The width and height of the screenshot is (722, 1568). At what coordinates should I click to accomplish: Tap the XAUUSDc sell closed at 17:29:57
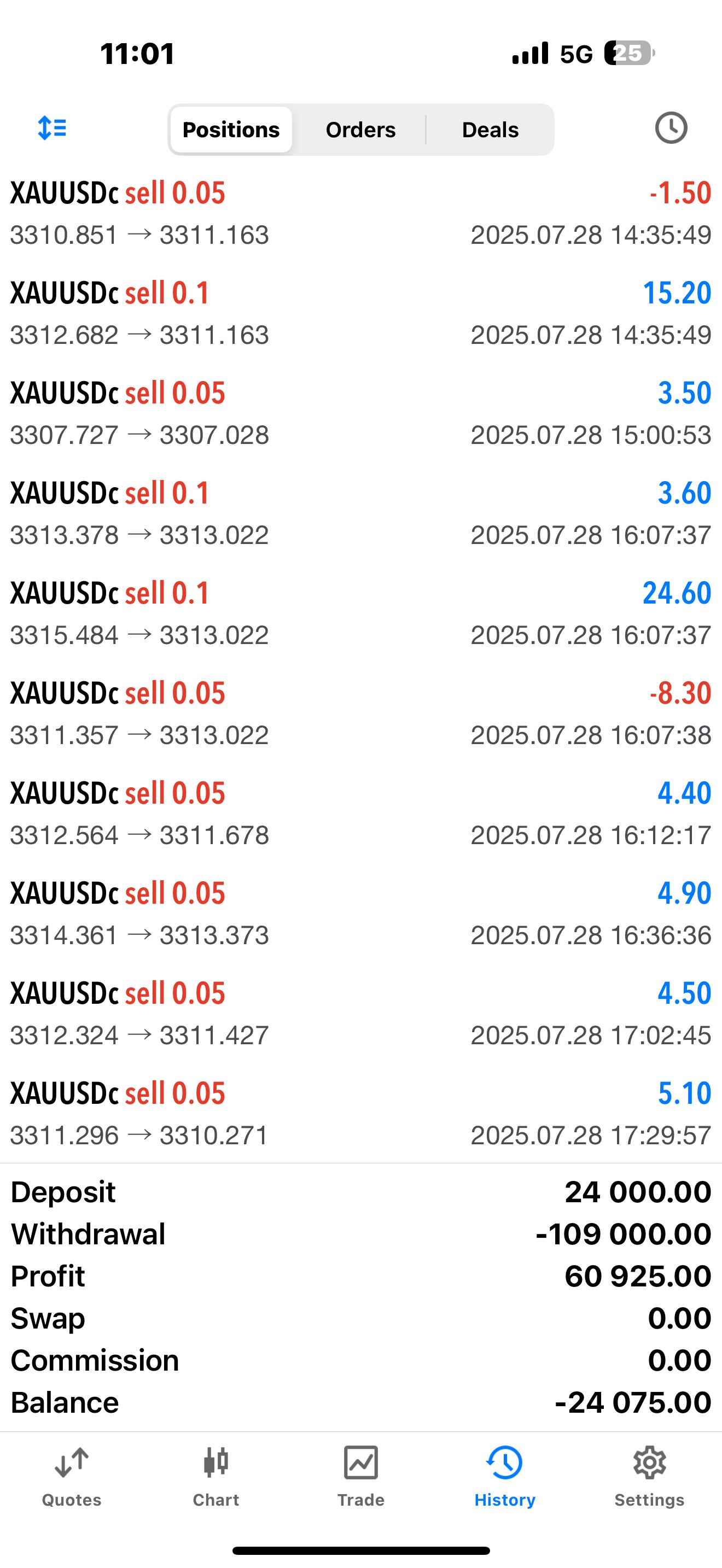coord(360,1113)
